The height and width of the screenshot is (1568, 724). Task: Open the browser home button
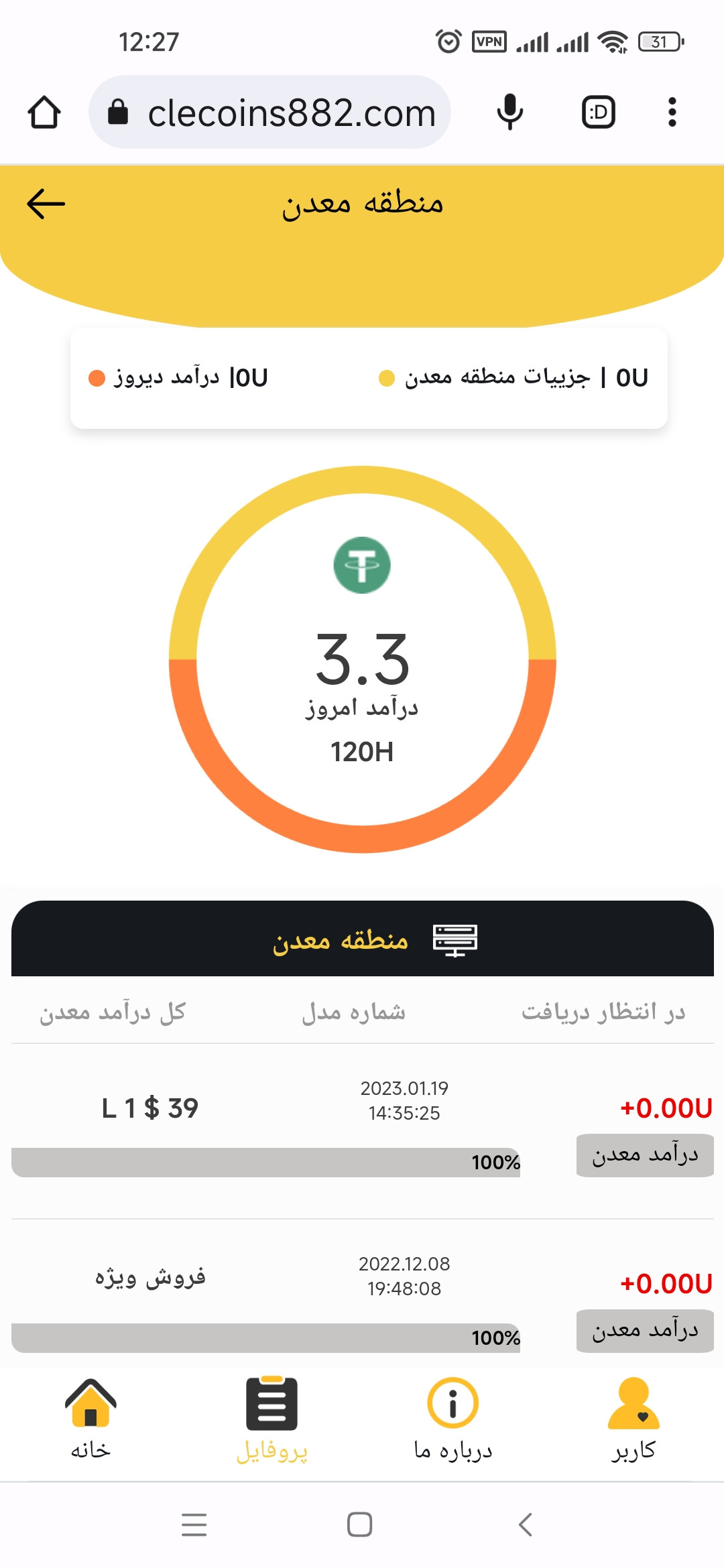pyautogui.click(x=44, y=112)
